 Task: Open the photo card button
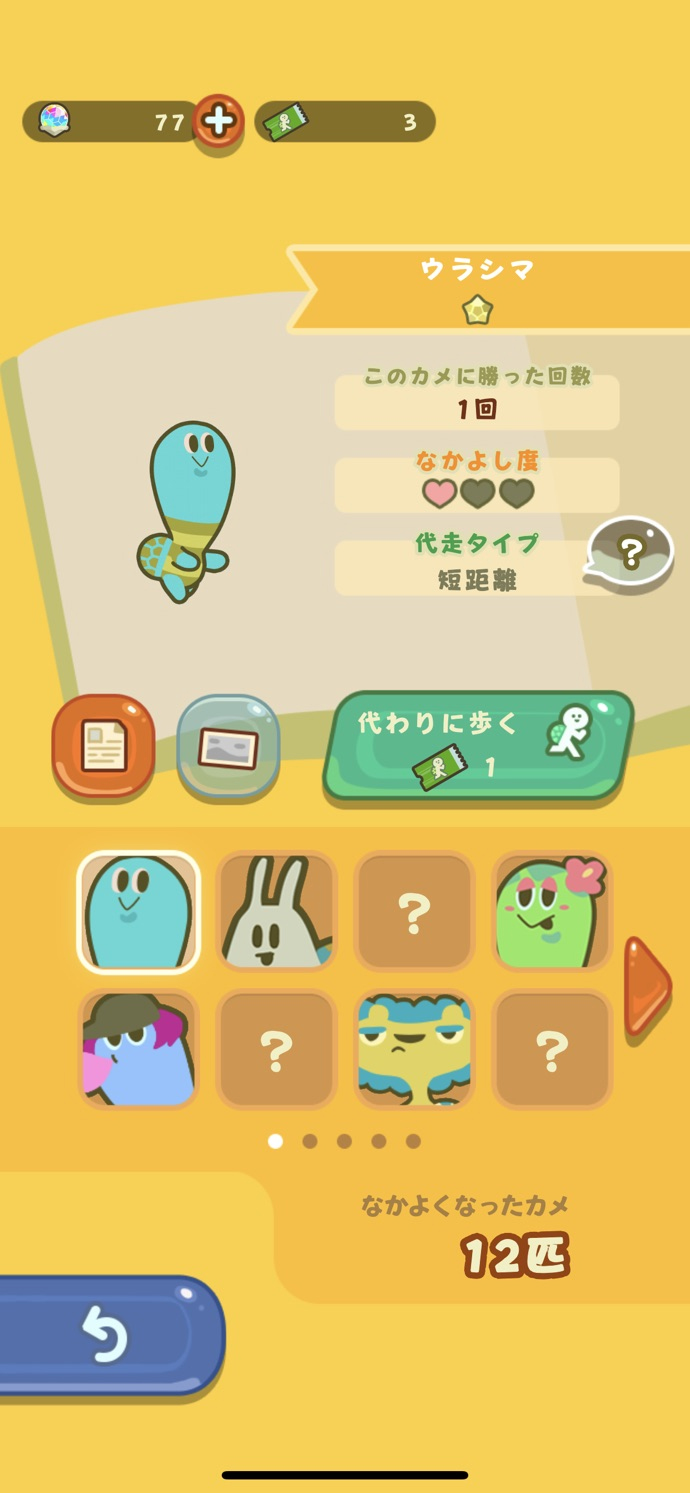[228, 746]
